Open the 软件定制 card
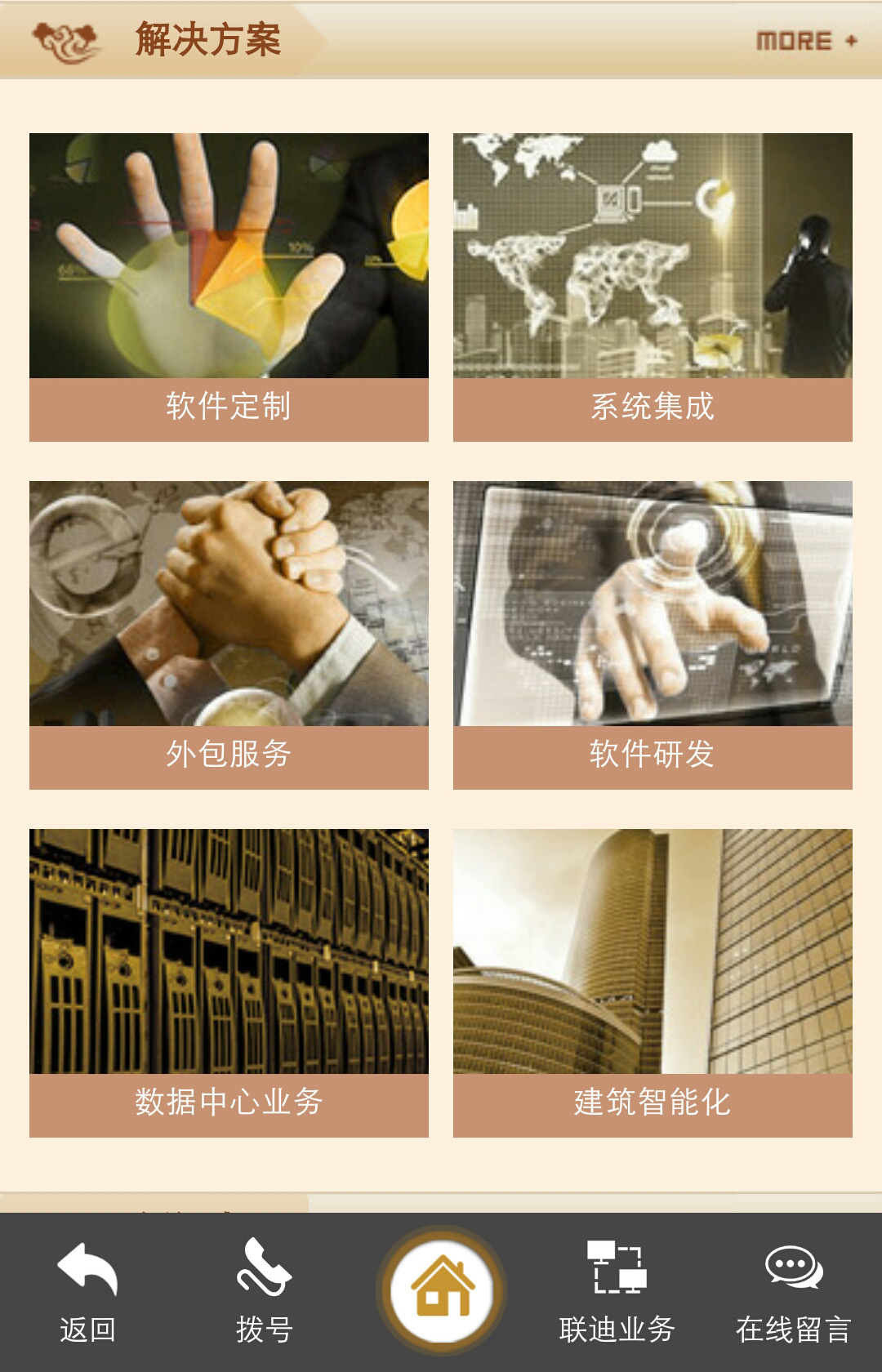The image size is (882, 1372). [x=229, y=287]
